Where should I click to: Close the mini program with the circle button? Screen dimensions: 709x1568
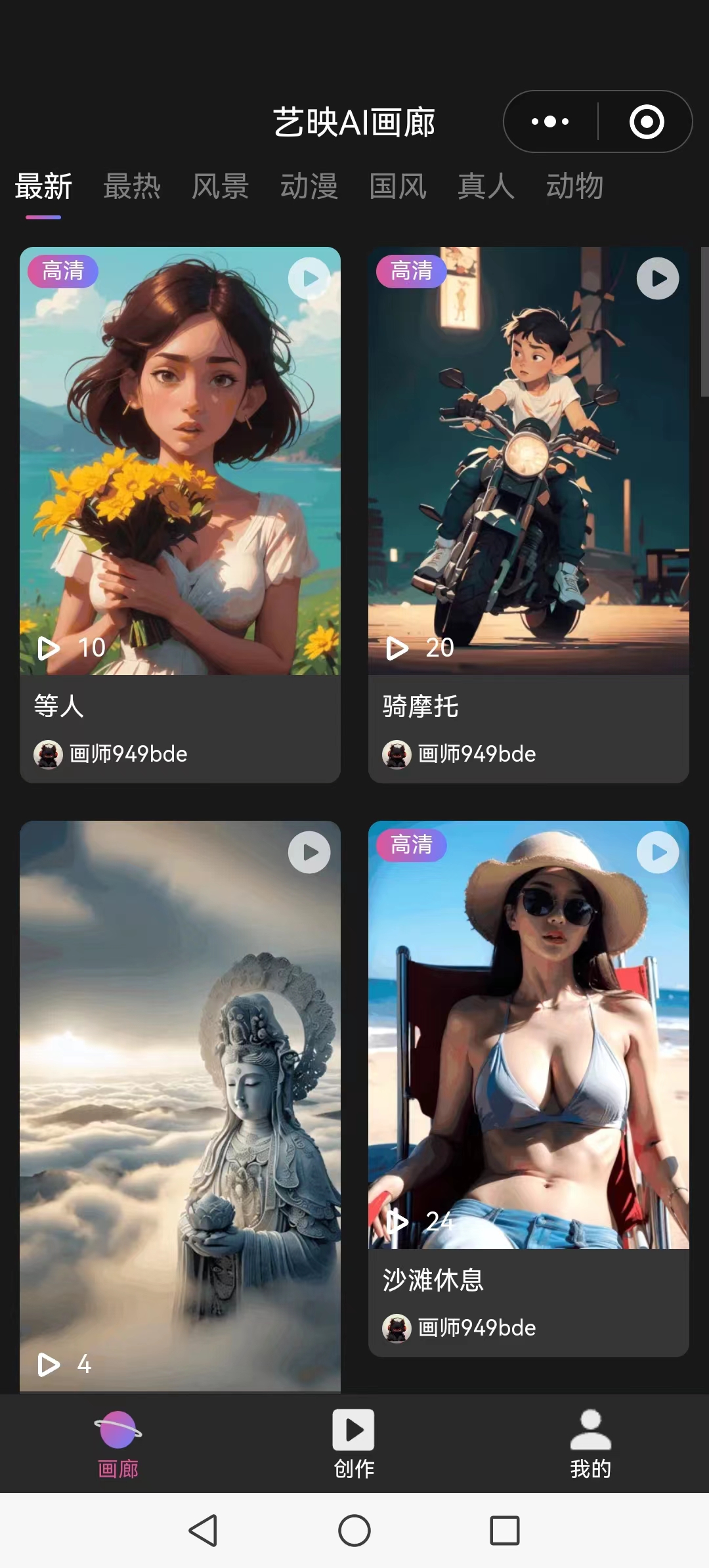647,121
